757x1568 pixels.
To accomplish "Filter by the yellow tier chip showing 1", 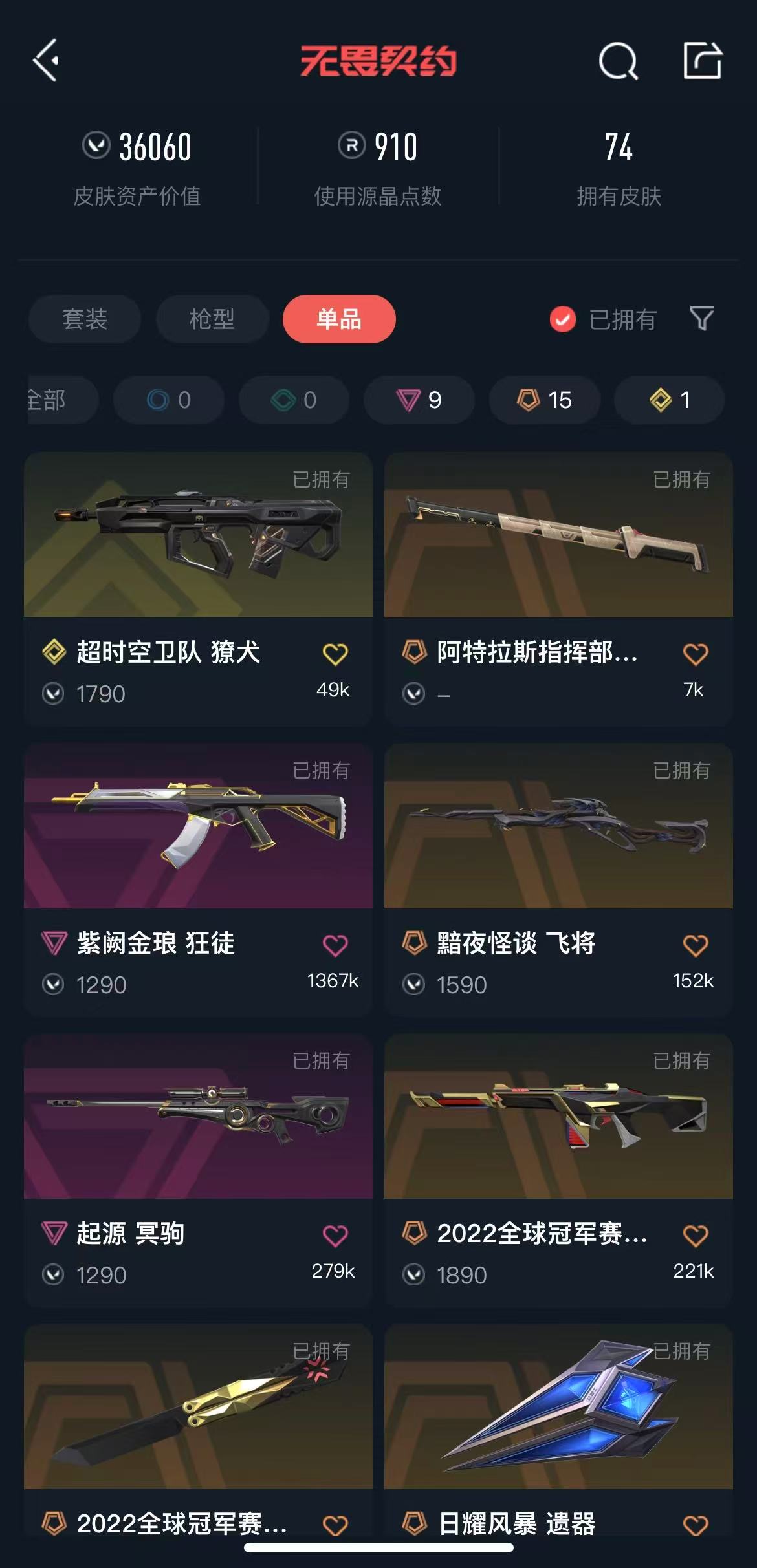I will (x=669, y=400).
